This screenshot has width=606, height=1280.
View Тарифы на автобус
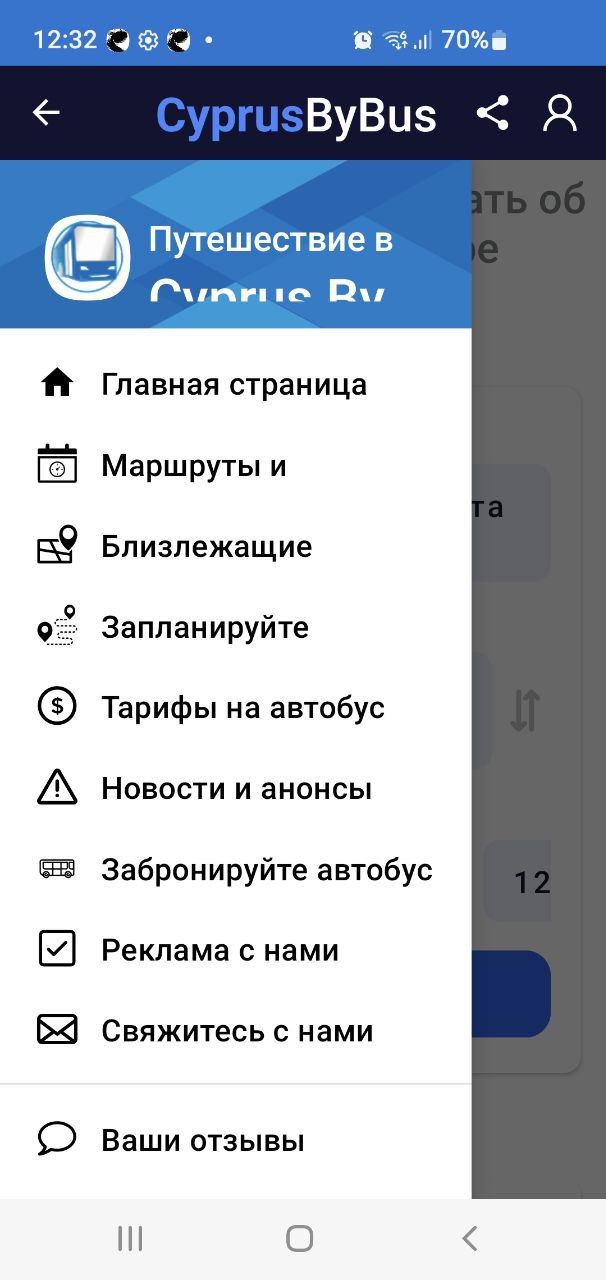coord(242,708)
